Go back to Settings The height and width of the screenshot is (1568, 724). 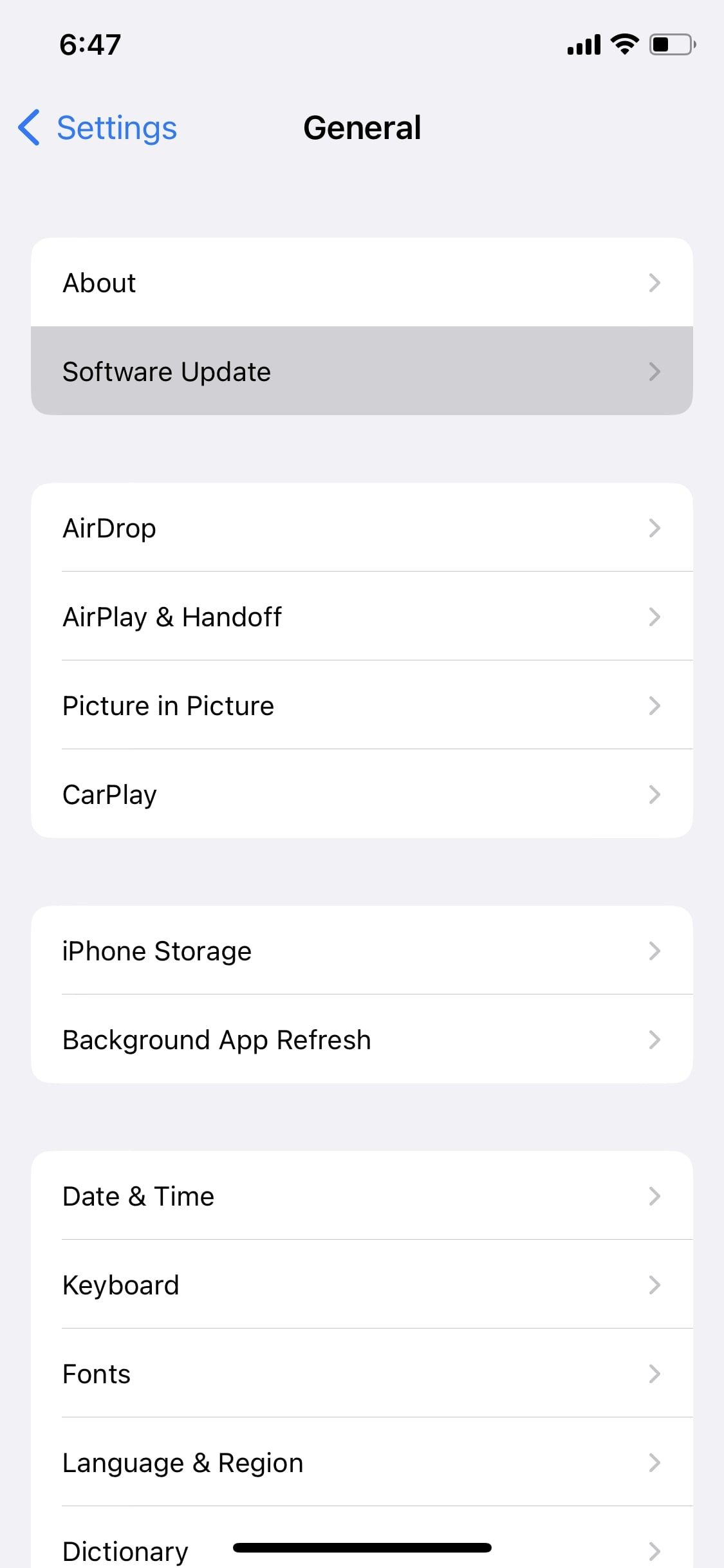(98, 127)
